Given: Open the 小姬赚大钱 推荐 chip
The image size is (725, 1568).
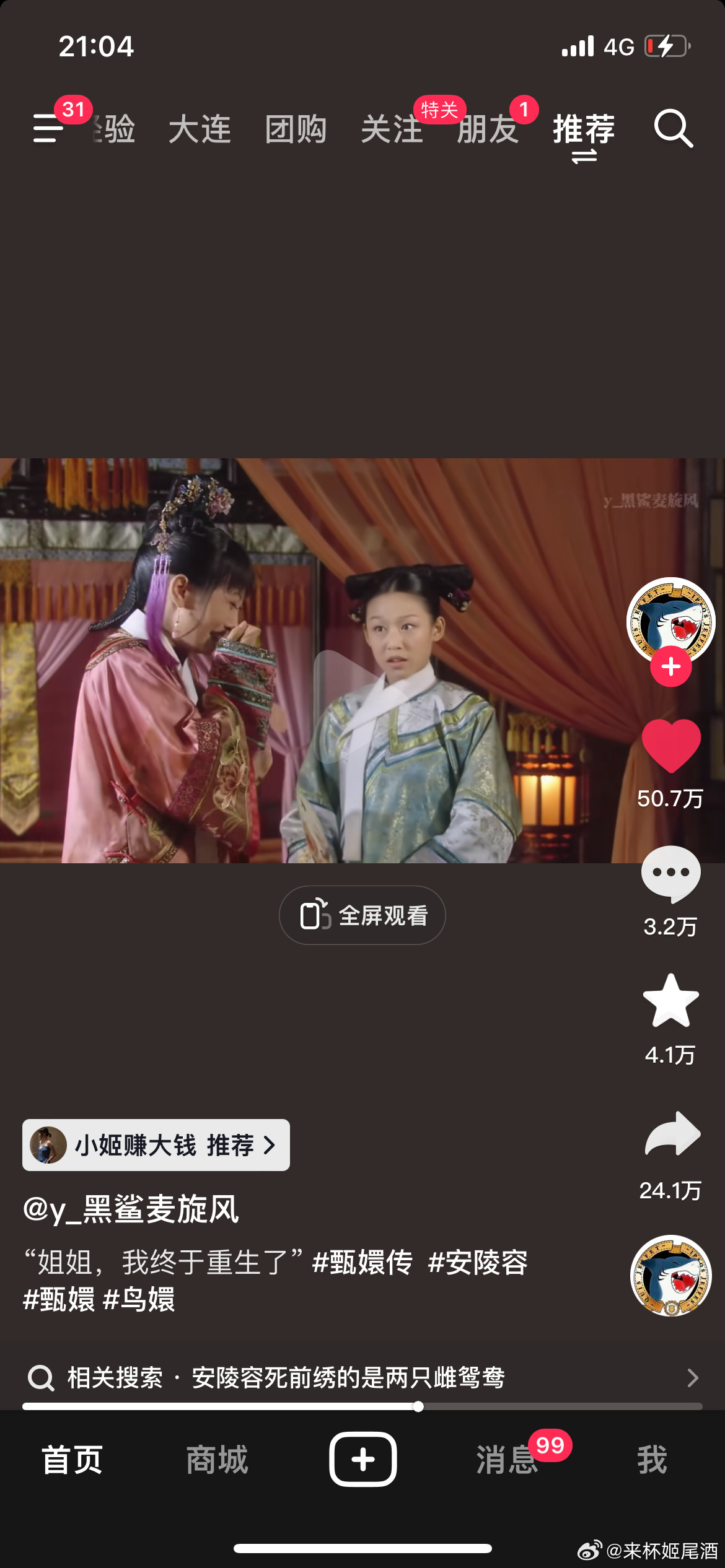Looking at the screenshot, I should click(x=156, y=1145).
